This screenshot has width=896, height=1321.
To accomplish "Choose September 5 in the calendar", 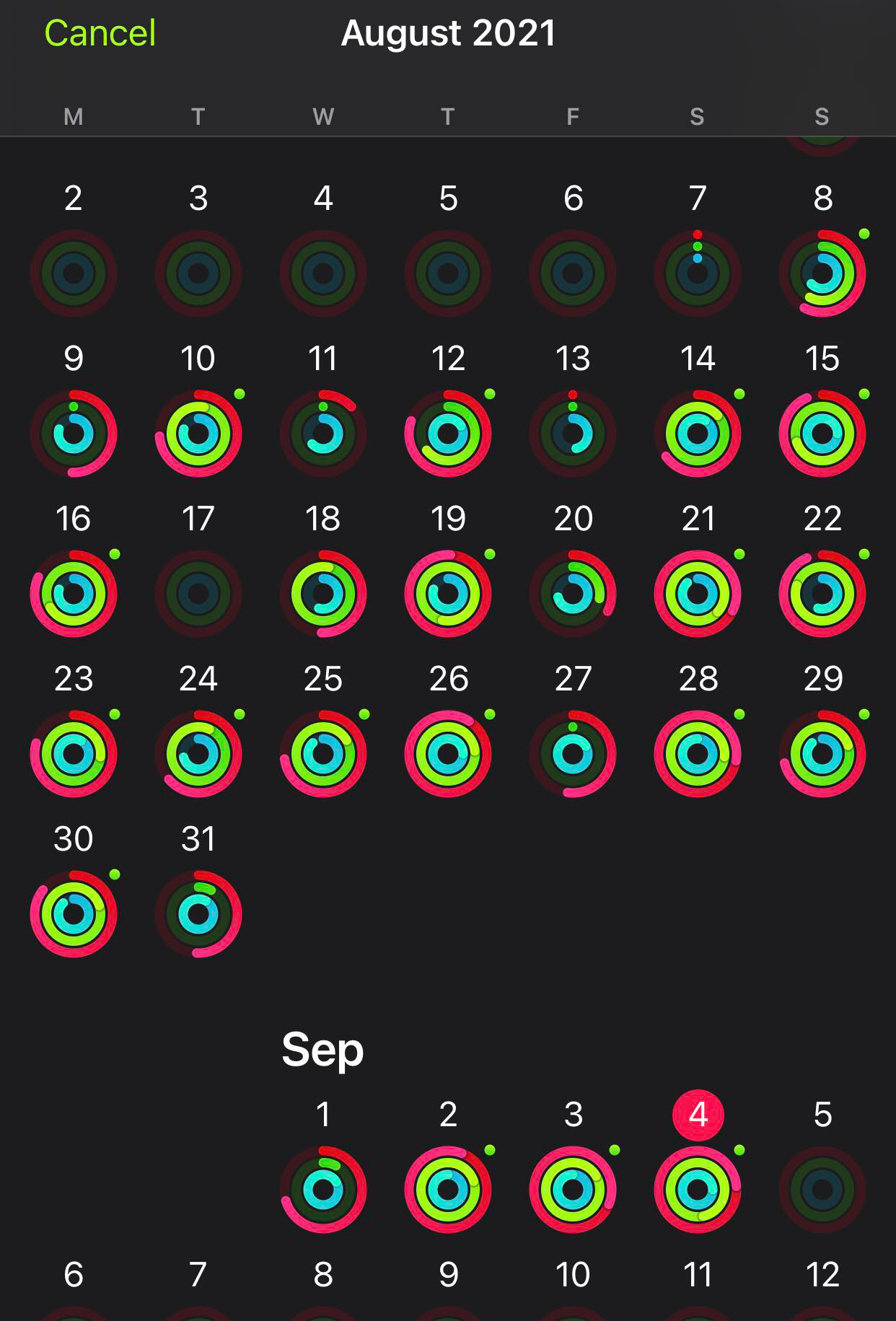I will [x=822, y=1190].
